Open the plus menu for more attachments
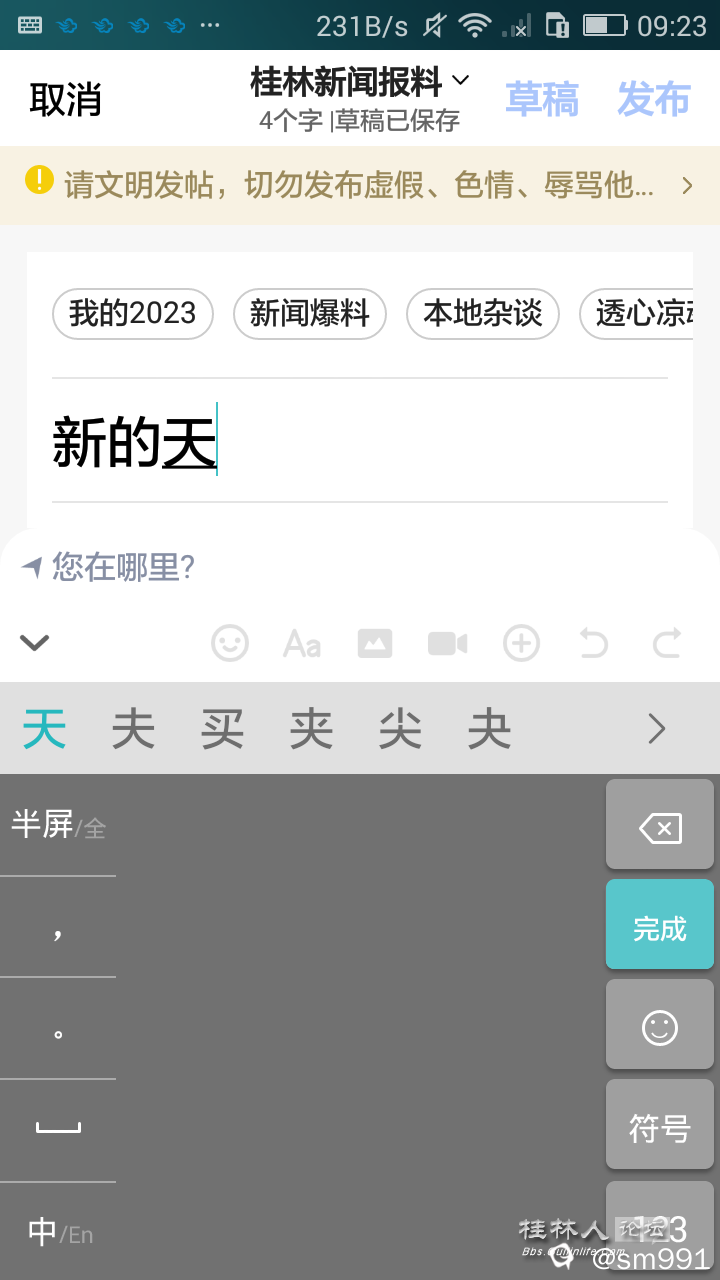 coord(521,643)
